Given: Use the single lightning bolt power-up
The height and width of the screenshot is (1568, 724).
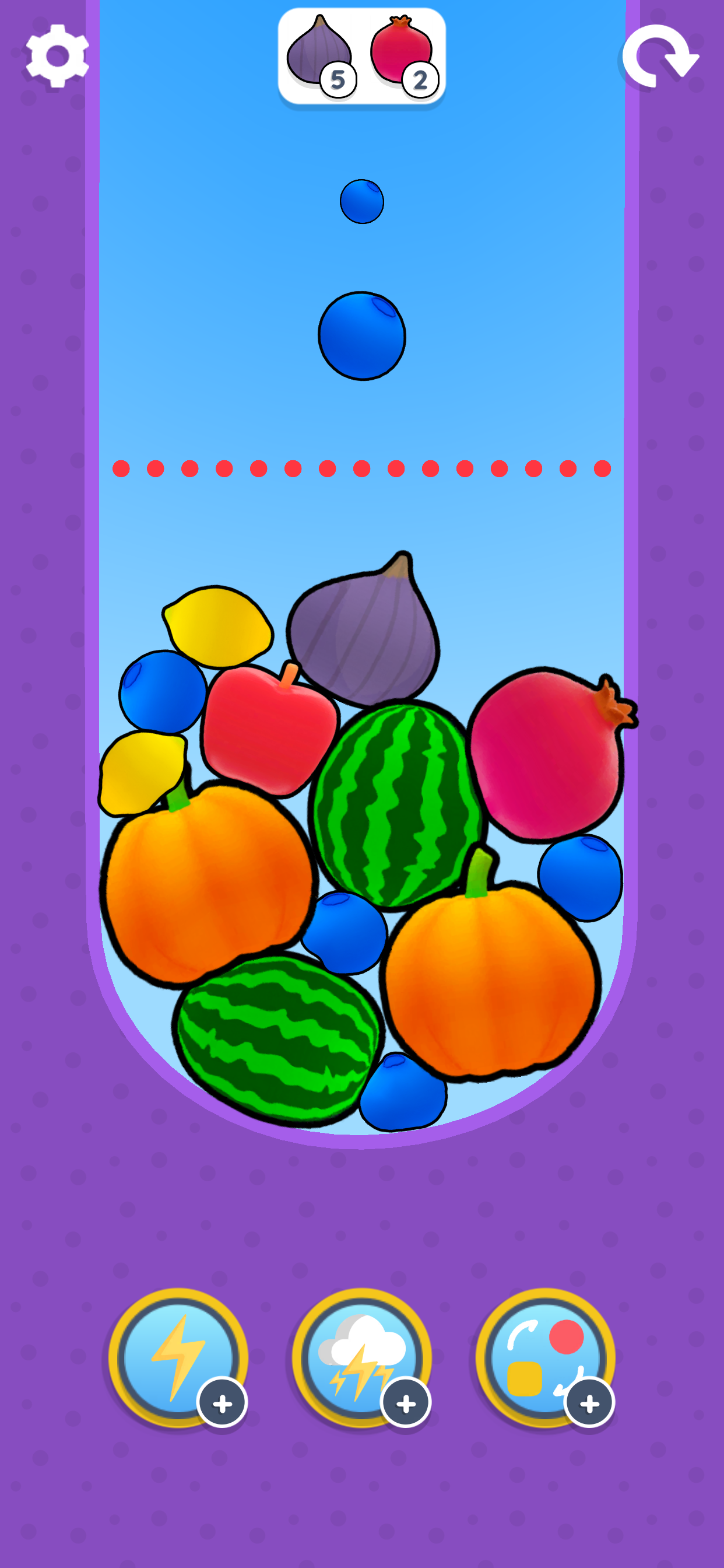Looking at the screenshot, I should 178,1357.
